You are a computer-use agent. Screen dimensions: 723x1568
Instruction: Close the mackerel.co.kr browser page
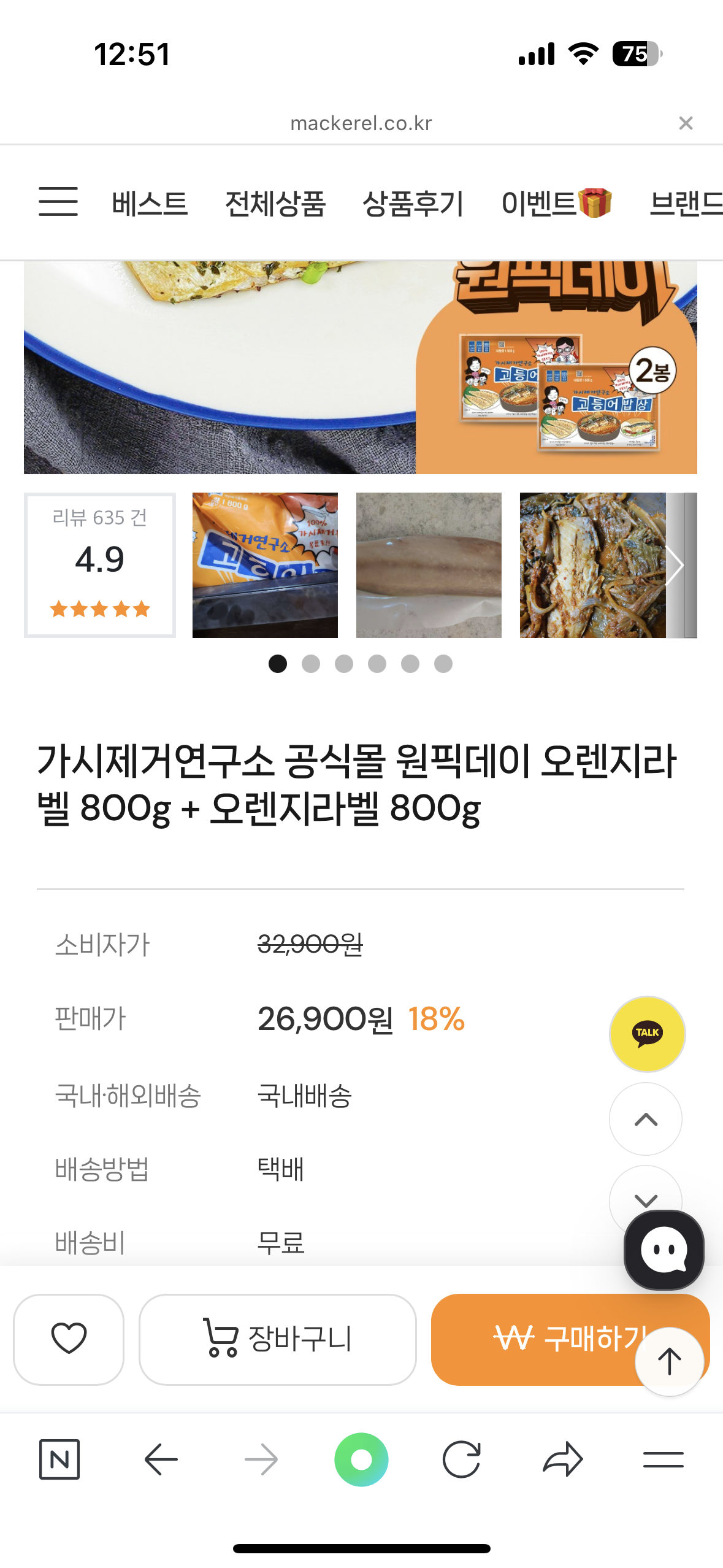(686, 123)
